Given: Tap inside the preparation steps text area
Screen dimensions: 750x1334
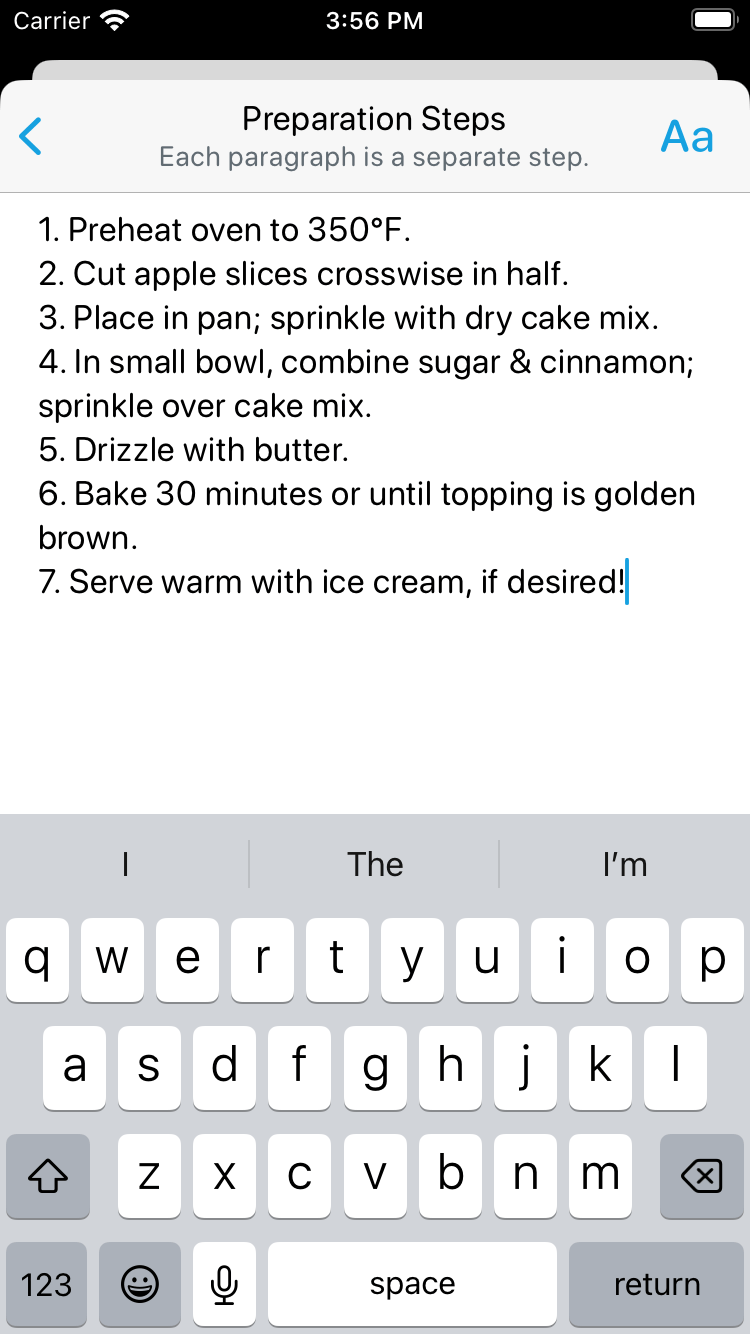Looking at the screenshot, I should pyautogui.click(x=375, y=690).
